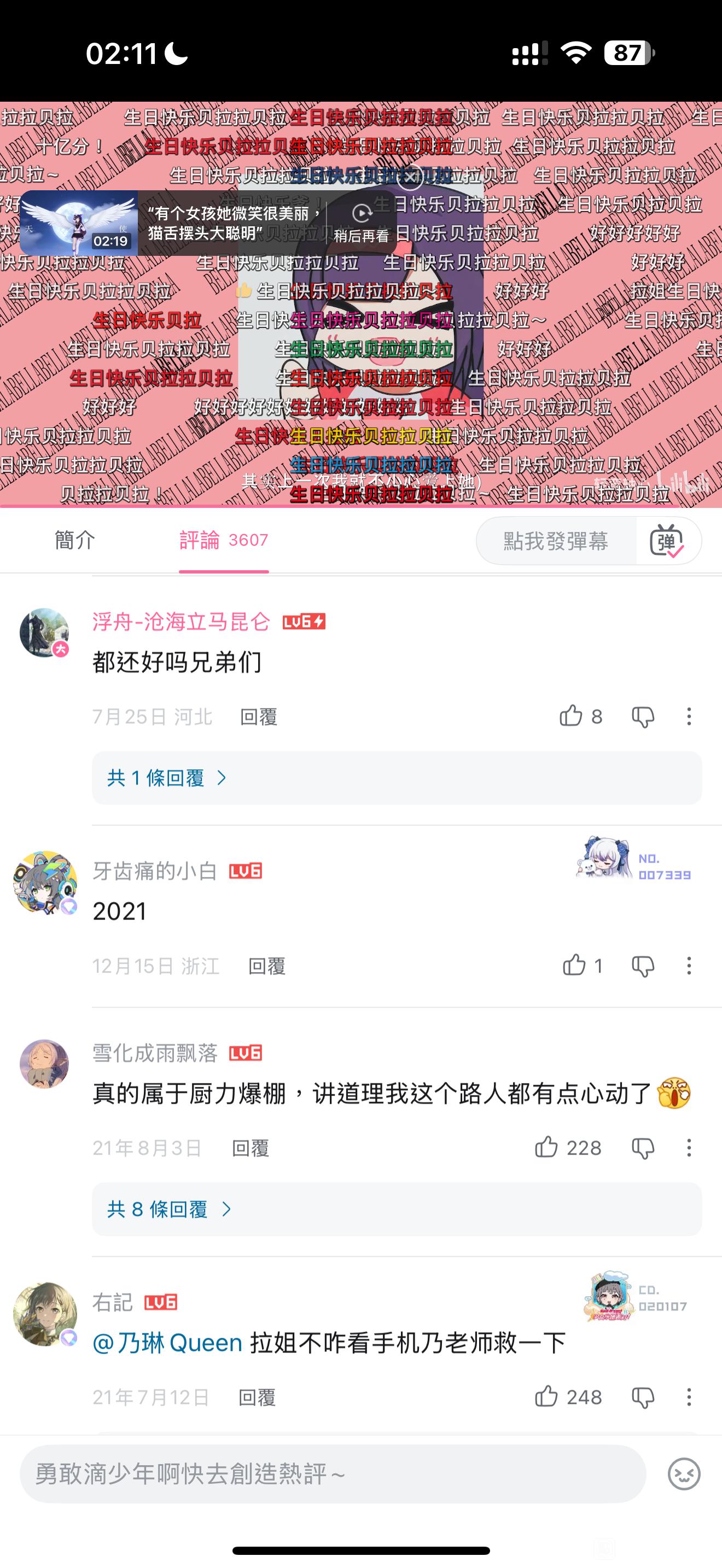Switch to the 簡介 tab
This screenshot has width=722, height=1568.
coord(75,540)
